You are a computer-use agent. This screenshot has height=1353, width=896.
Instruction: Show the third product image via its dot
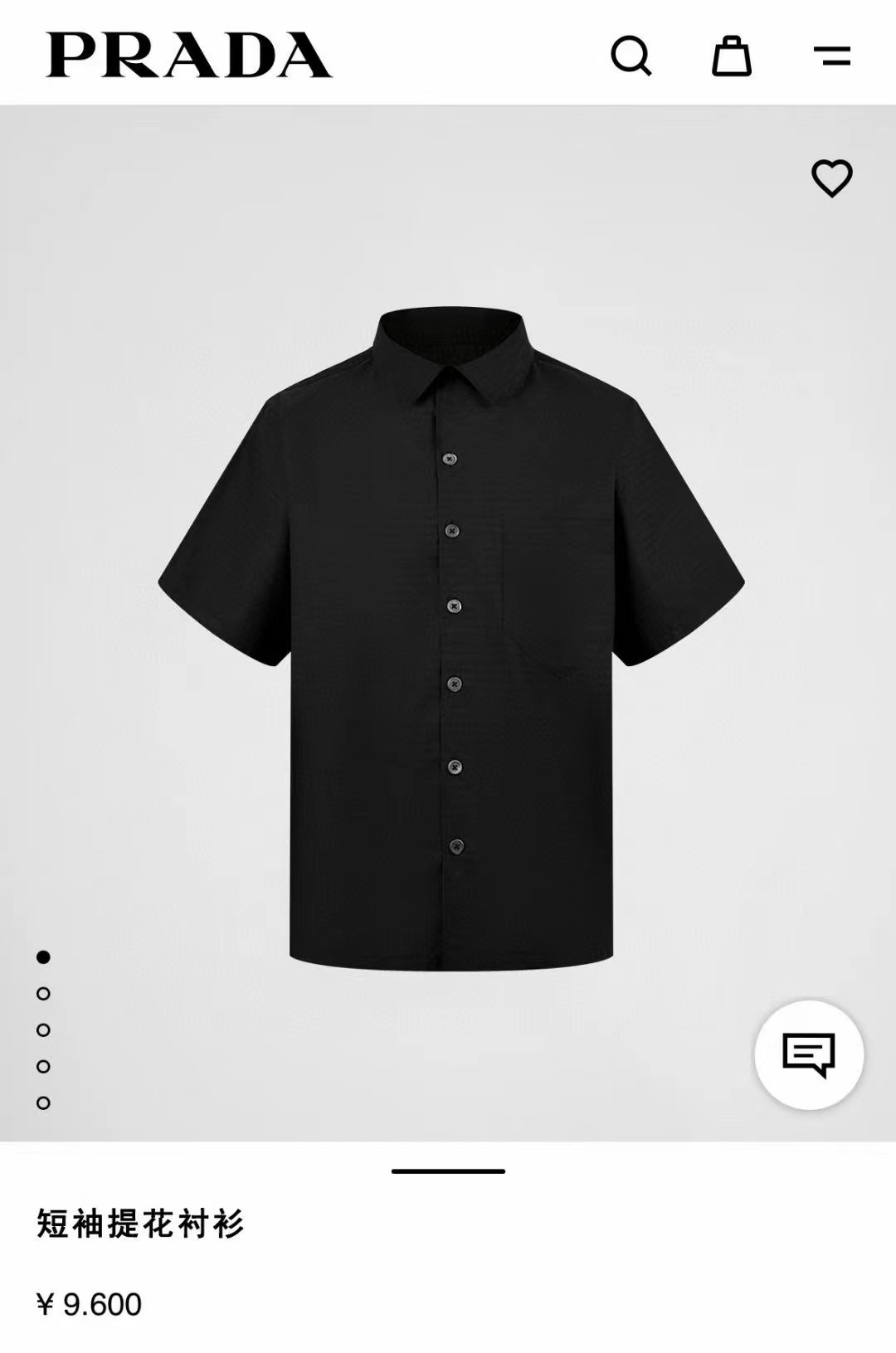coord(44,1029)
